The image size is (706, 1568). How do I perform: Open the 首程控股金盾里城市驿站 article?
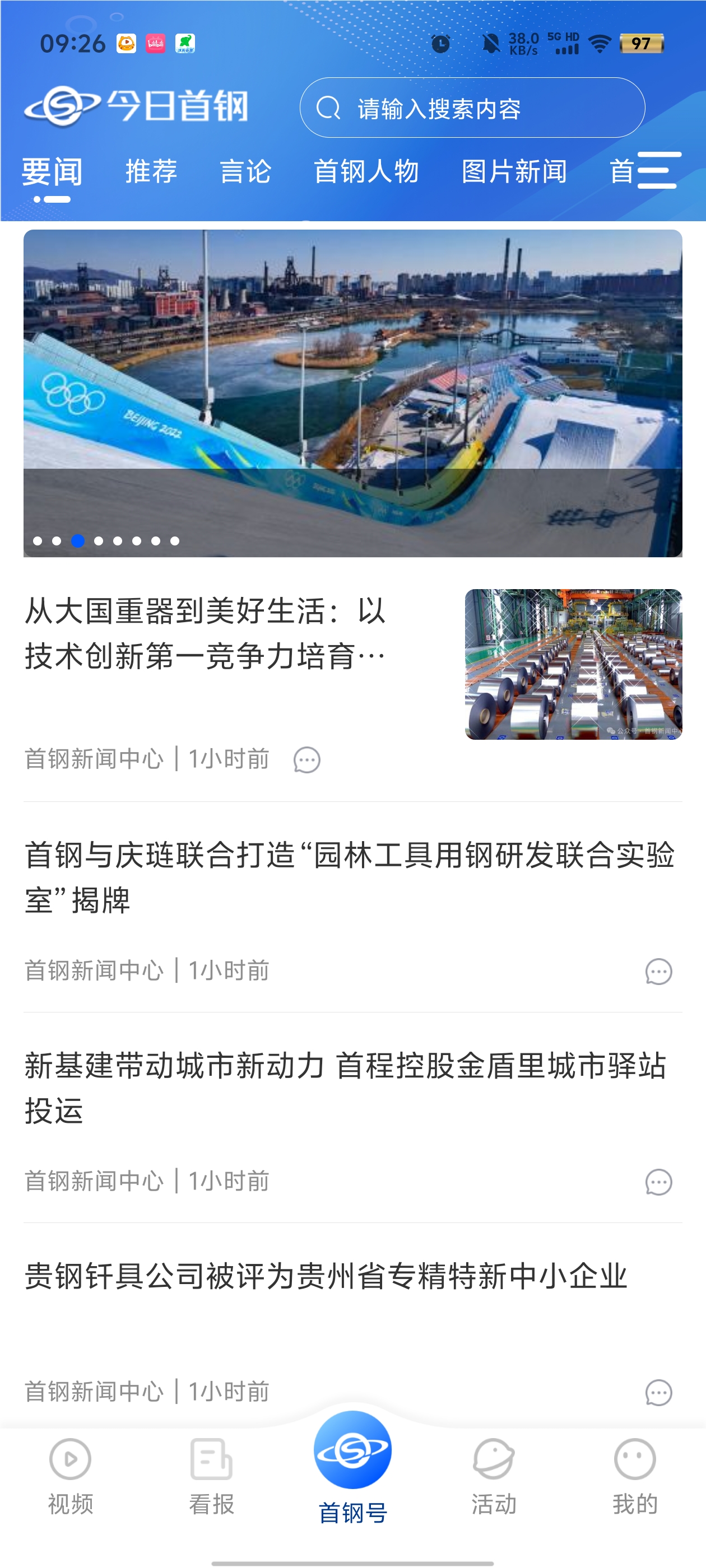pyautogui.click(x=345, y=1087)
